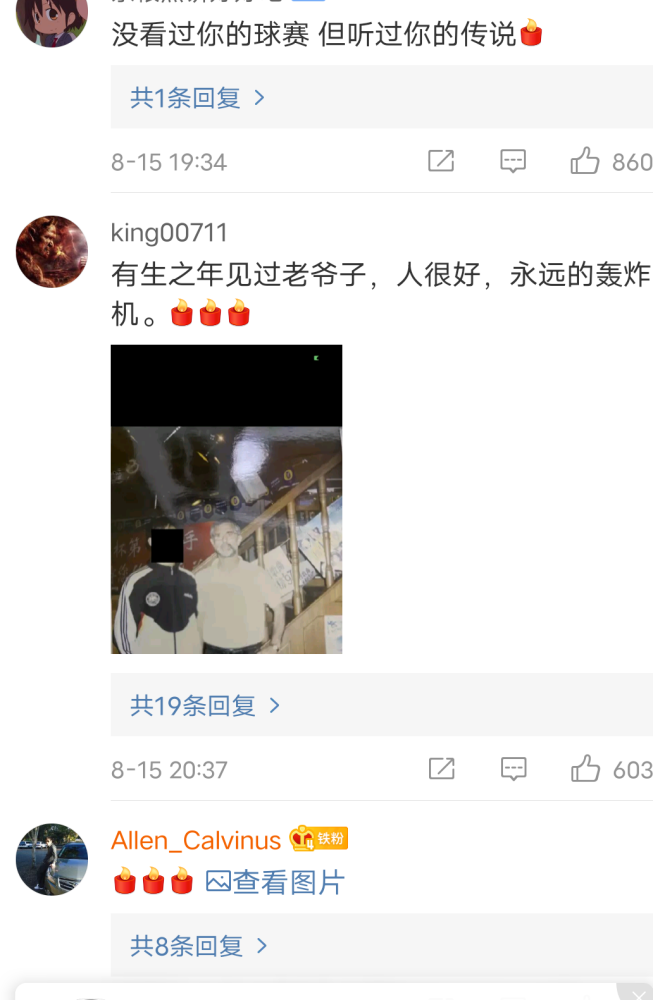Share king00711's comment
Viewport: 653px width, 1000px height.
(x=441, y=769)
